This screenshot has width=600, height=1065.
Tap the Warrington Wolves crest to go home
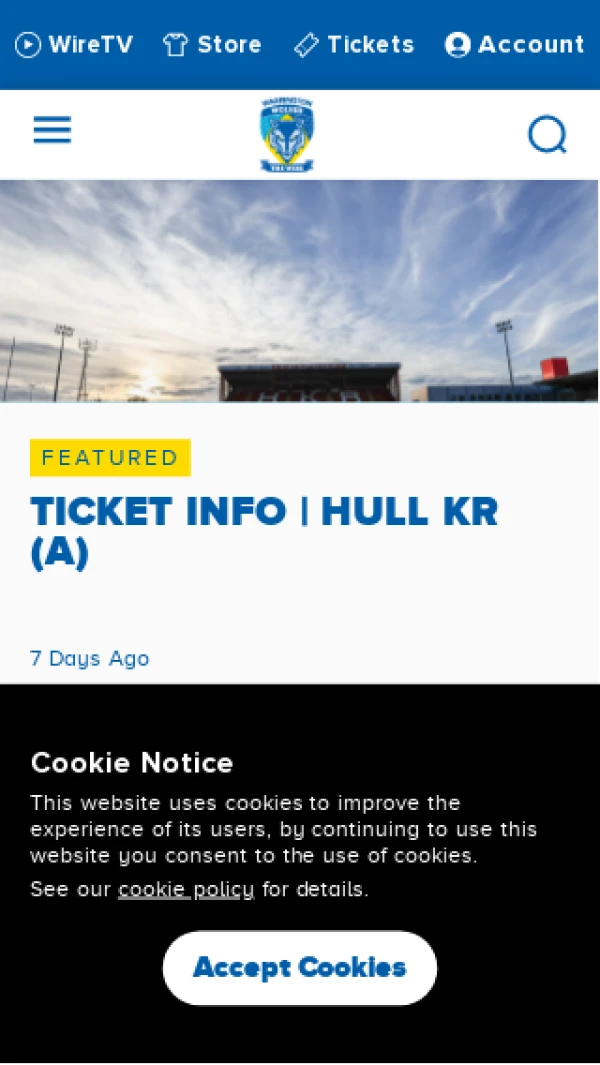[x=287, y=134]
